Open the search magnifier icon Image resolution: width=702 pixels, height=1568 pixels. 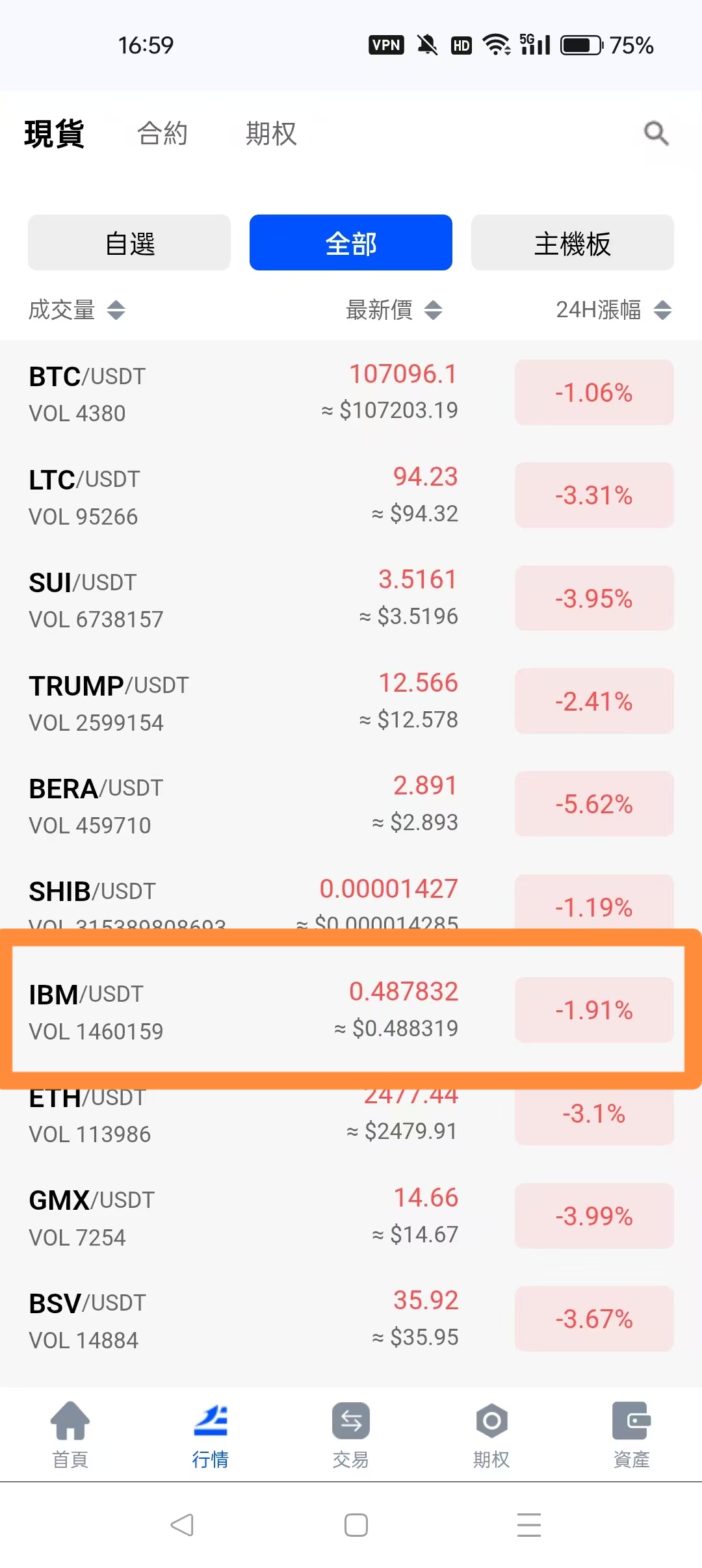[656, 134]
